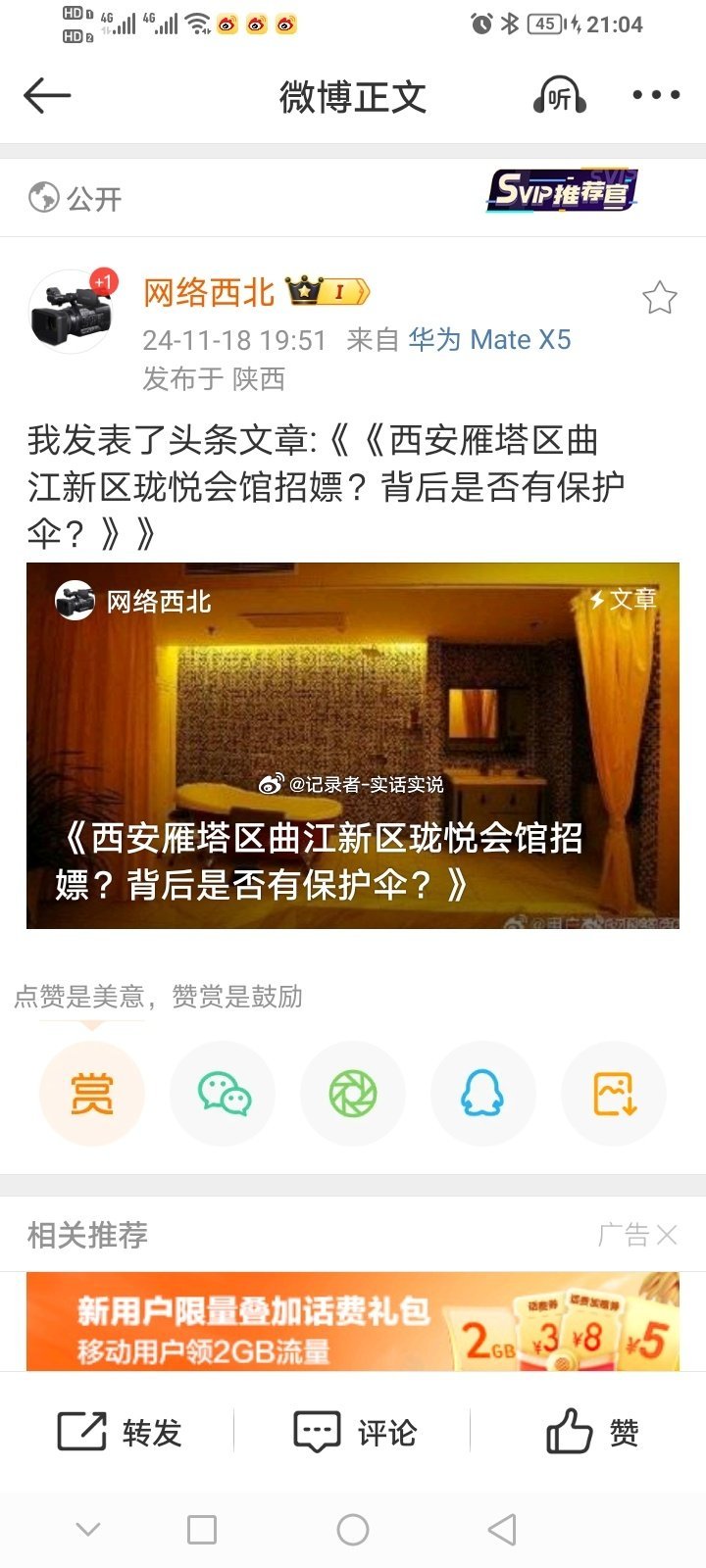Tap the 赏 reward icon
The image size is (706, 1568).
click(91, 1093)
